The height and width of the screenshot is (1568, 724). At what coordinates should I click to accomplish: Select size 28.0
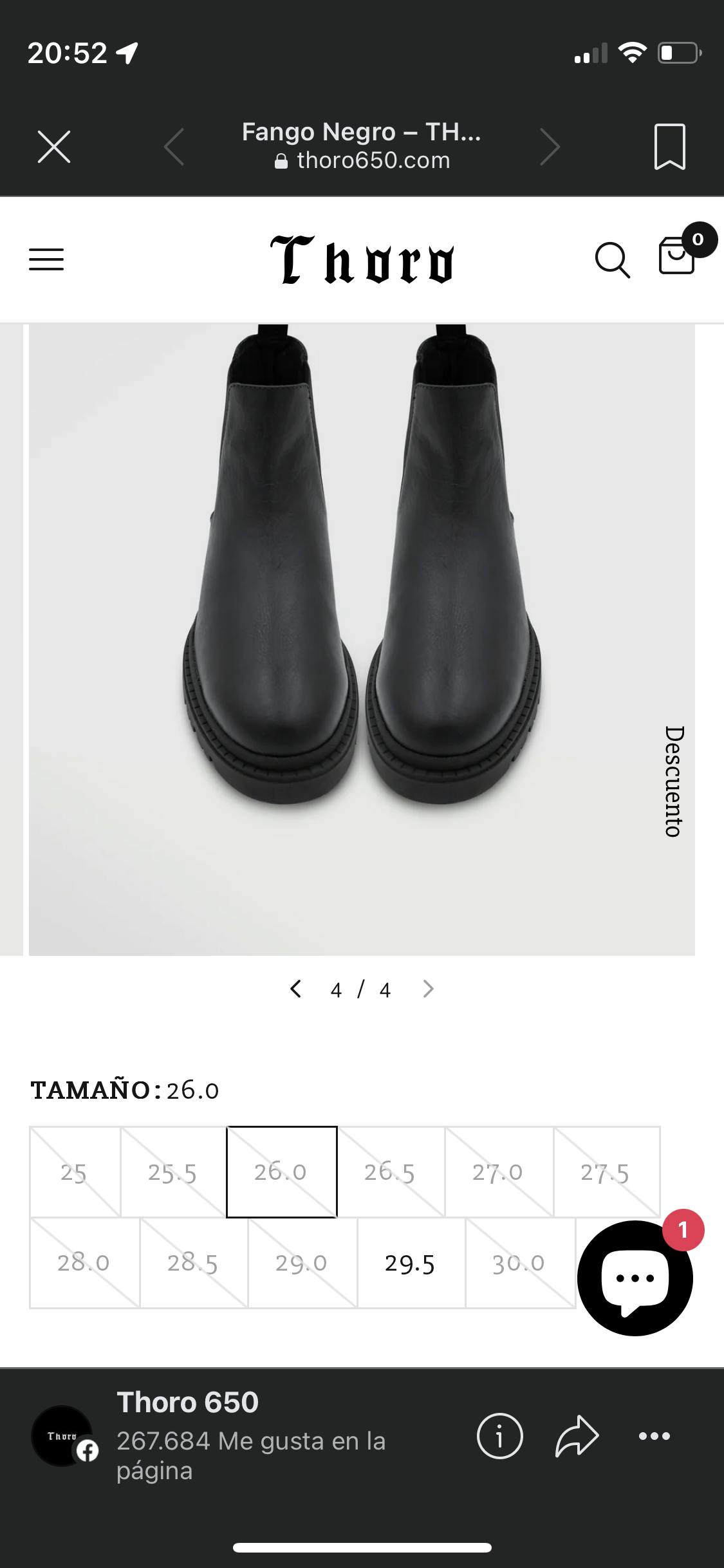pyautogui.click(x=84, y=1263)
